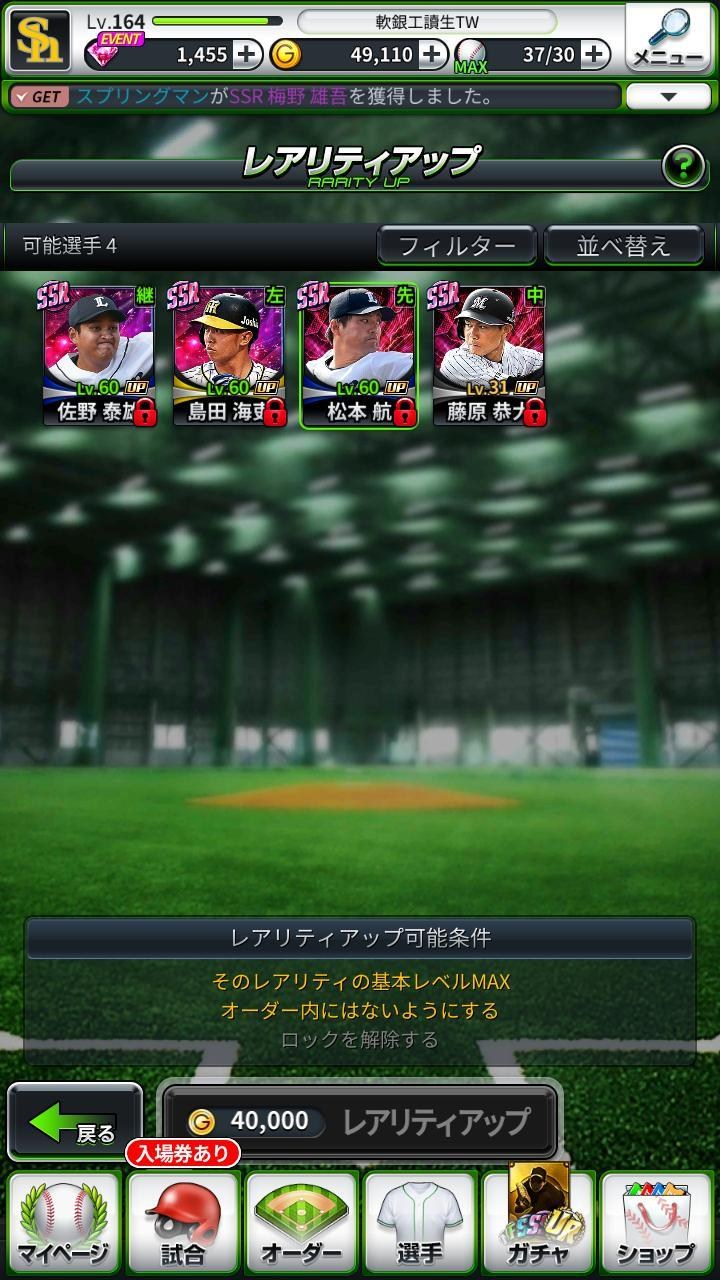Image resolution: width=720 pixels, height=1280 pixels.
Task: Confirm レアリティアップ for 40,000 gold
Action: [x=359, y=1121]
